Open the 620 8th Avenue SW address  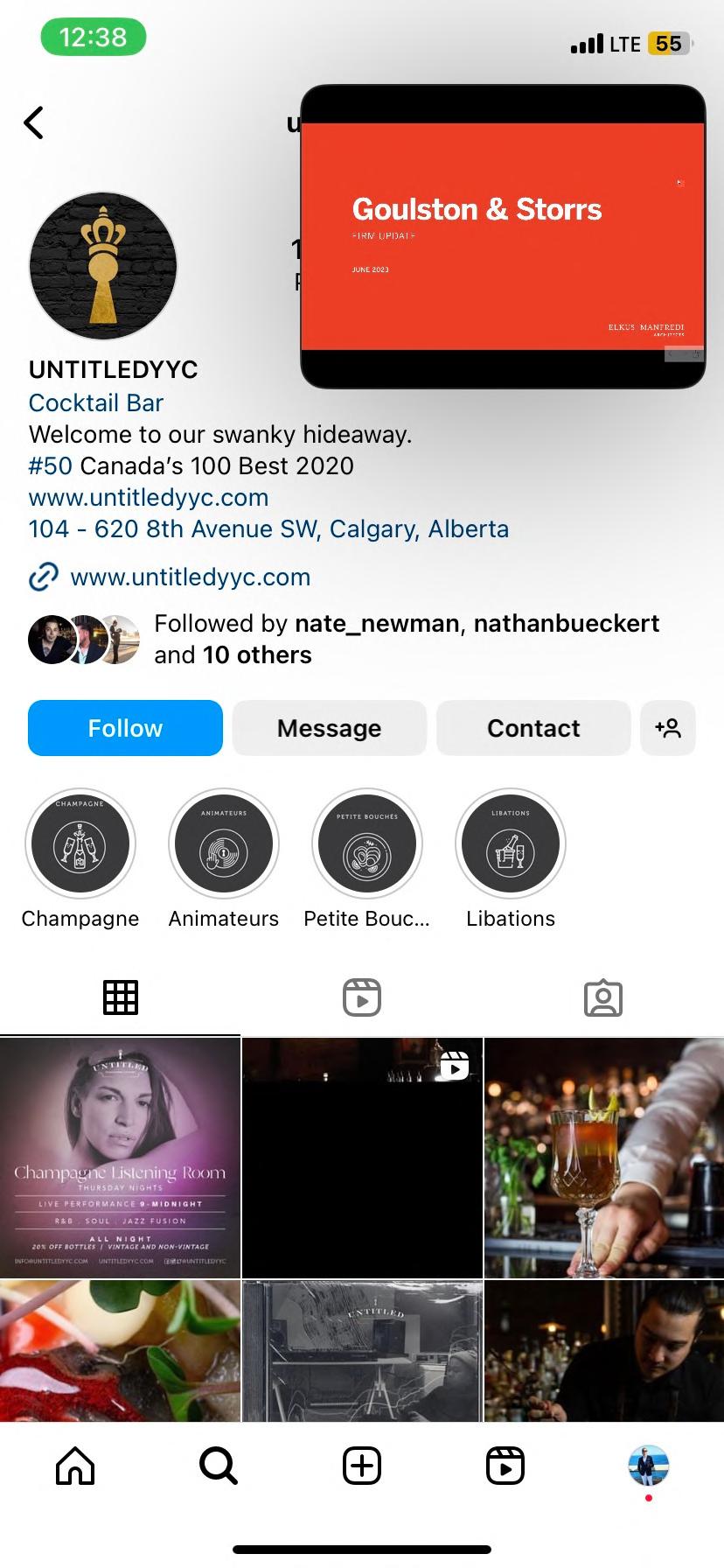(268, 529)
